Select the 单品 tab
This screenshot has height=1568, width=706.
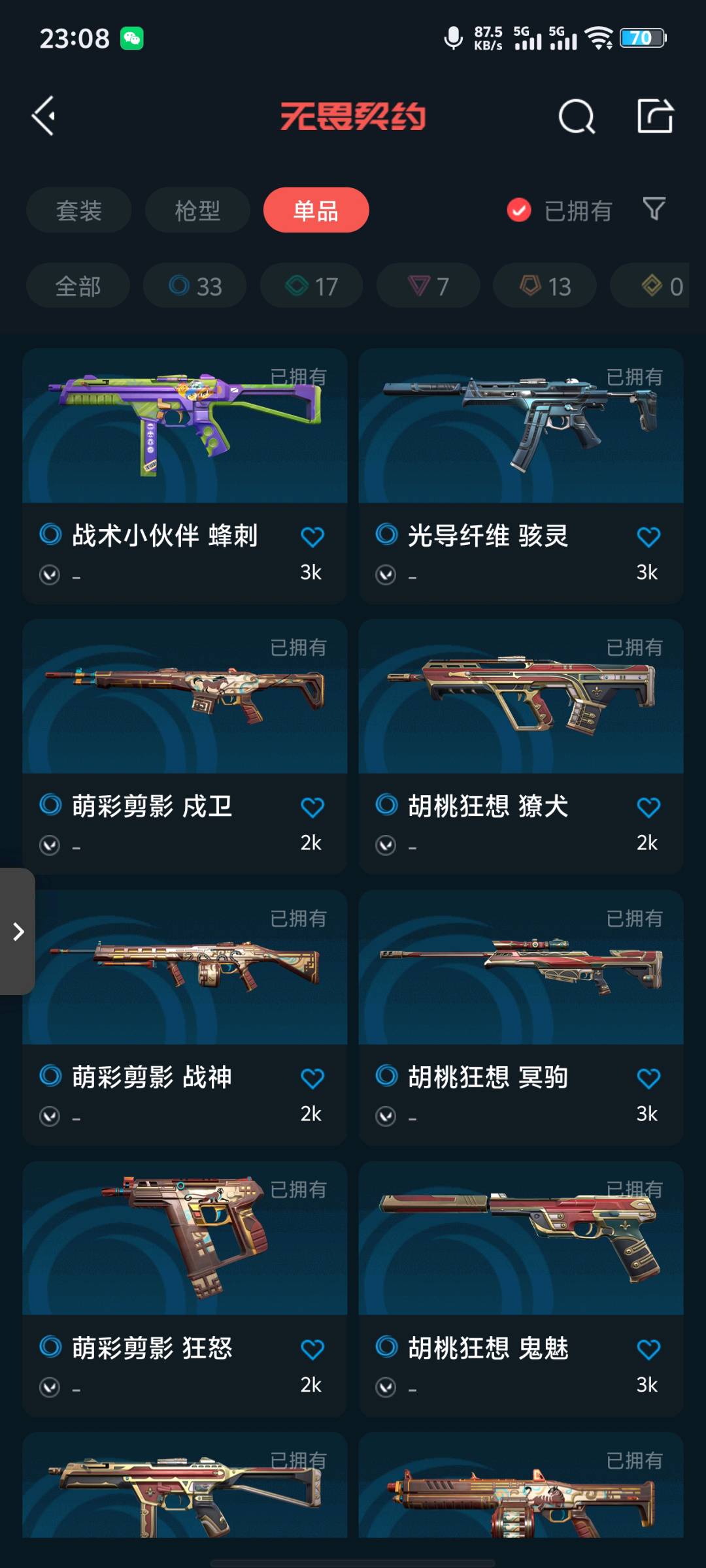point(316,210)
